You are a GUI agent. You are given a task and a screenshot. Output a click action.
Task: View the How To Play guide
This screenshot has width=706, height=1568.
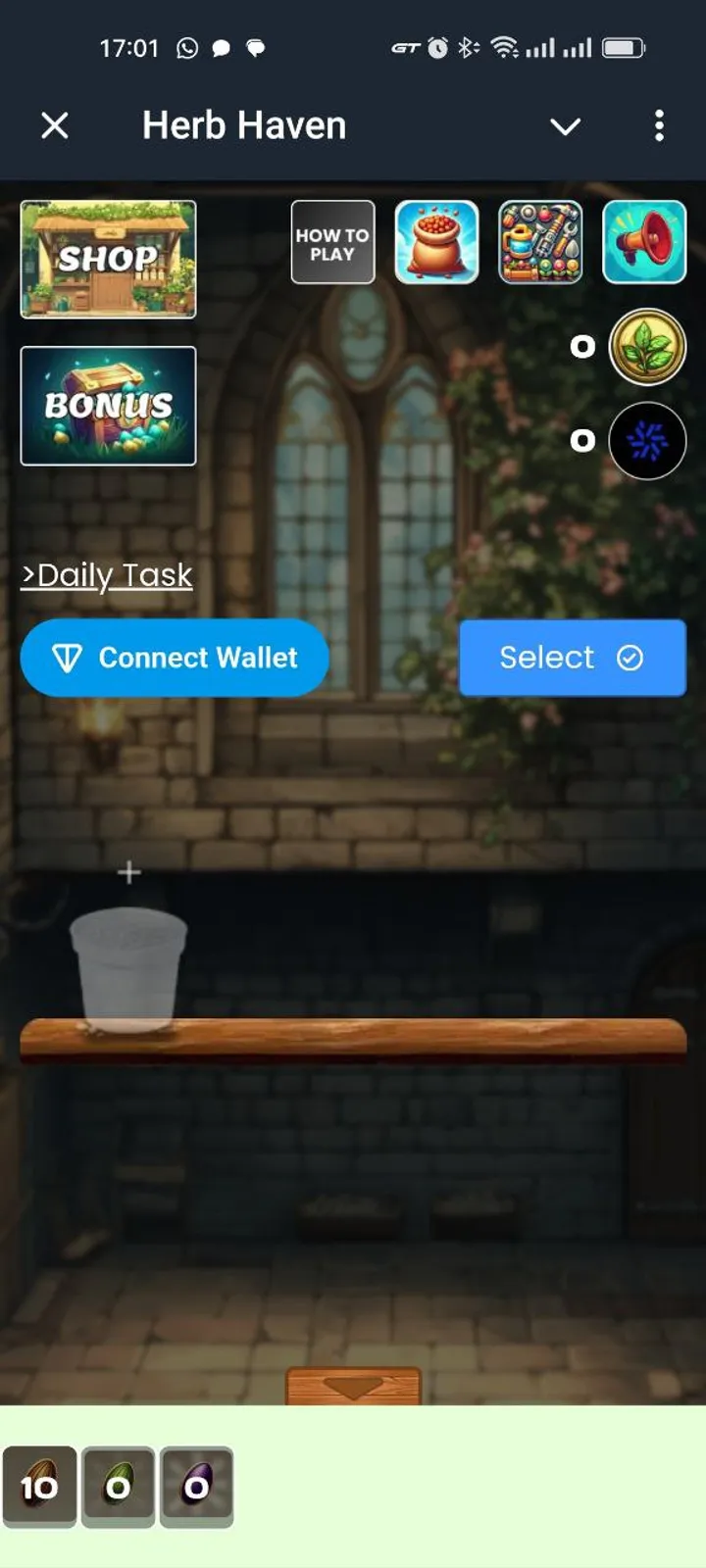tap(332, 242)
